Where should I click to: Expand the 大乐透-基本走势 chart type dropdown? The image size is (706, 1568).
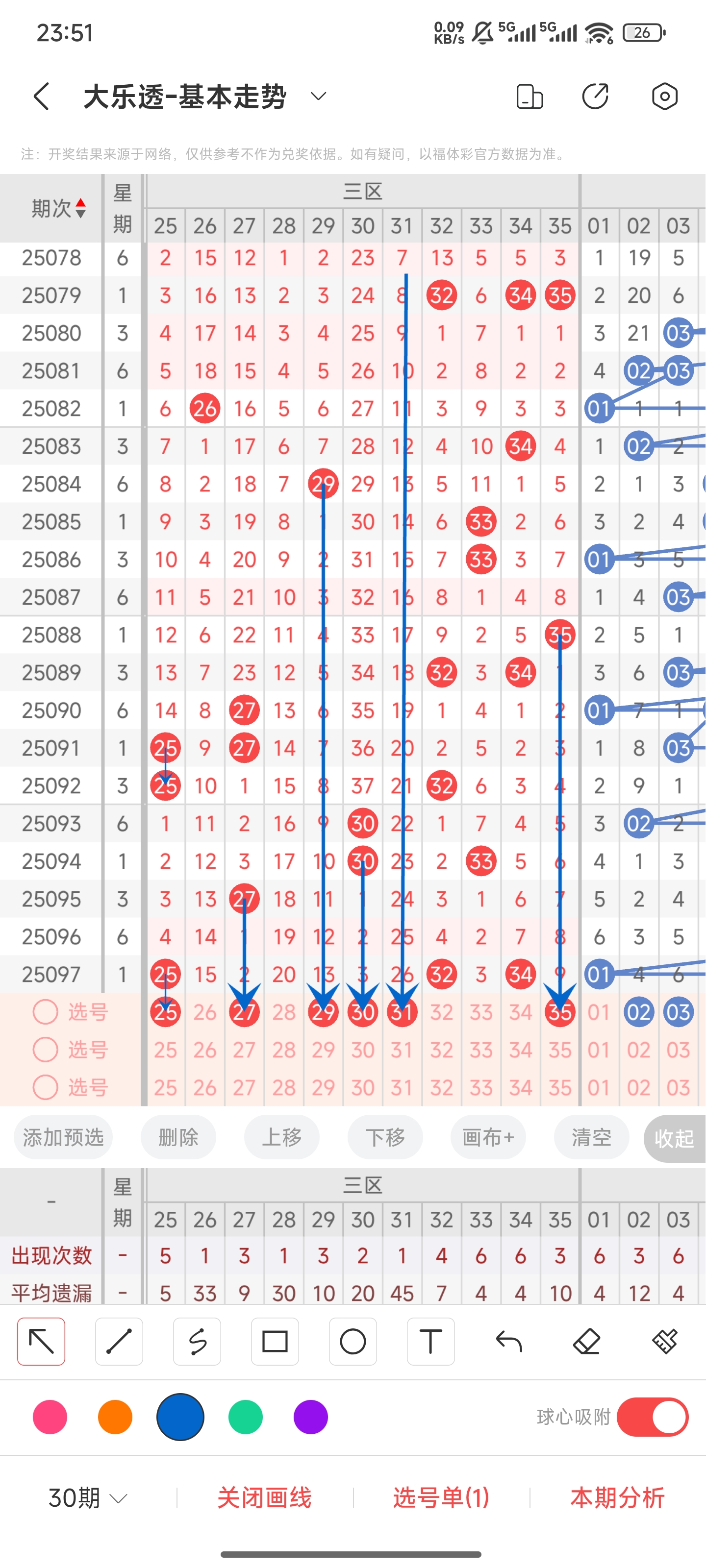[319, 96]
